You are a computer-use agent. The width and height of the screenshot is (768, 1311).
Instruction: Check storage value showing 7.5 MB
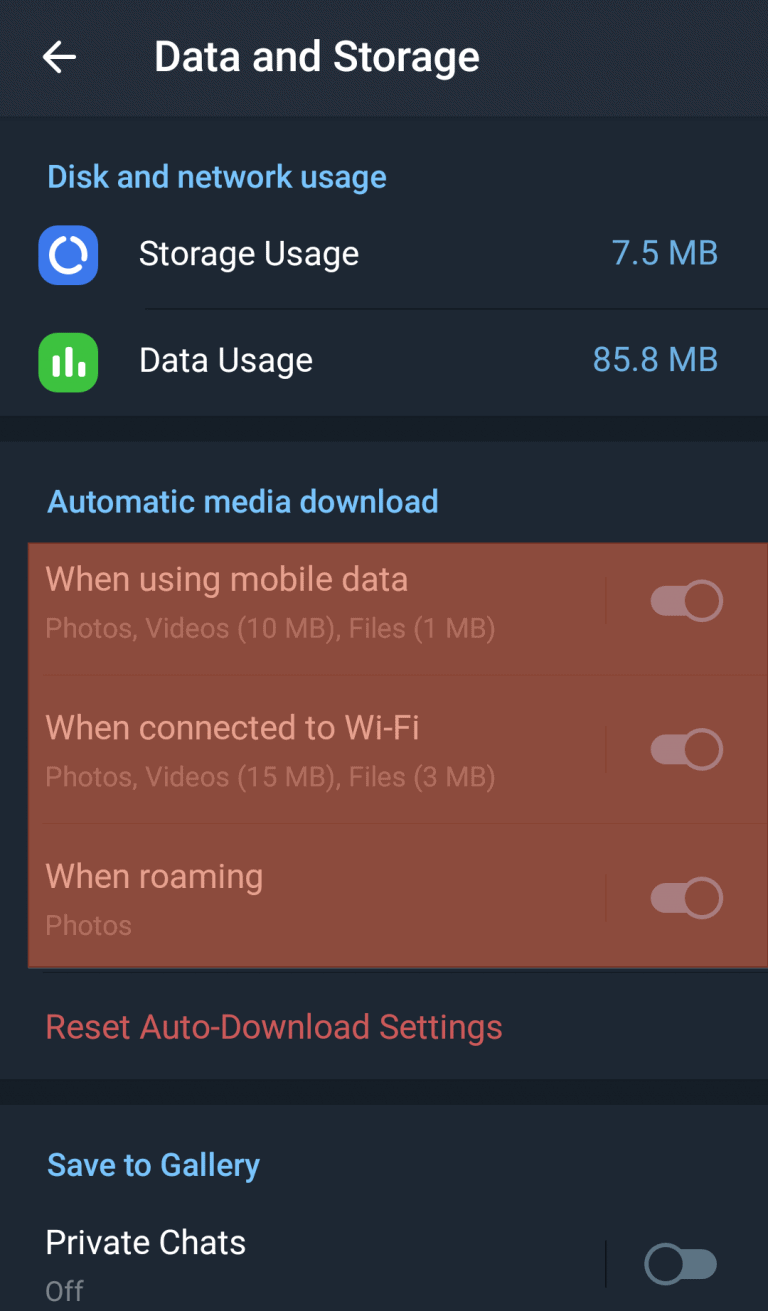click(664, 255)
